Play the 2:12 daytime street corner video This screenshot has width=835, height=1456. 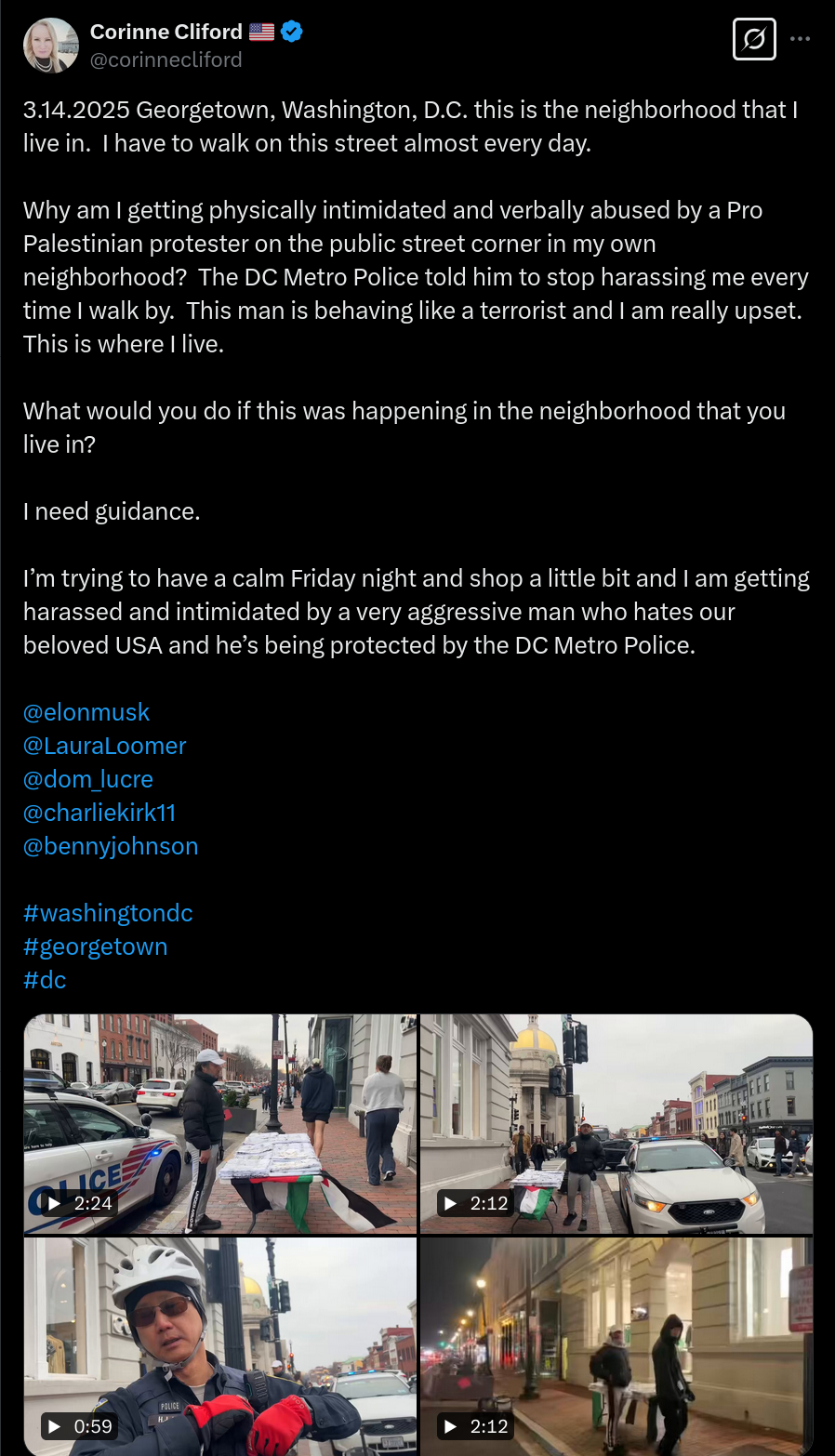[x=616, y=1124]
